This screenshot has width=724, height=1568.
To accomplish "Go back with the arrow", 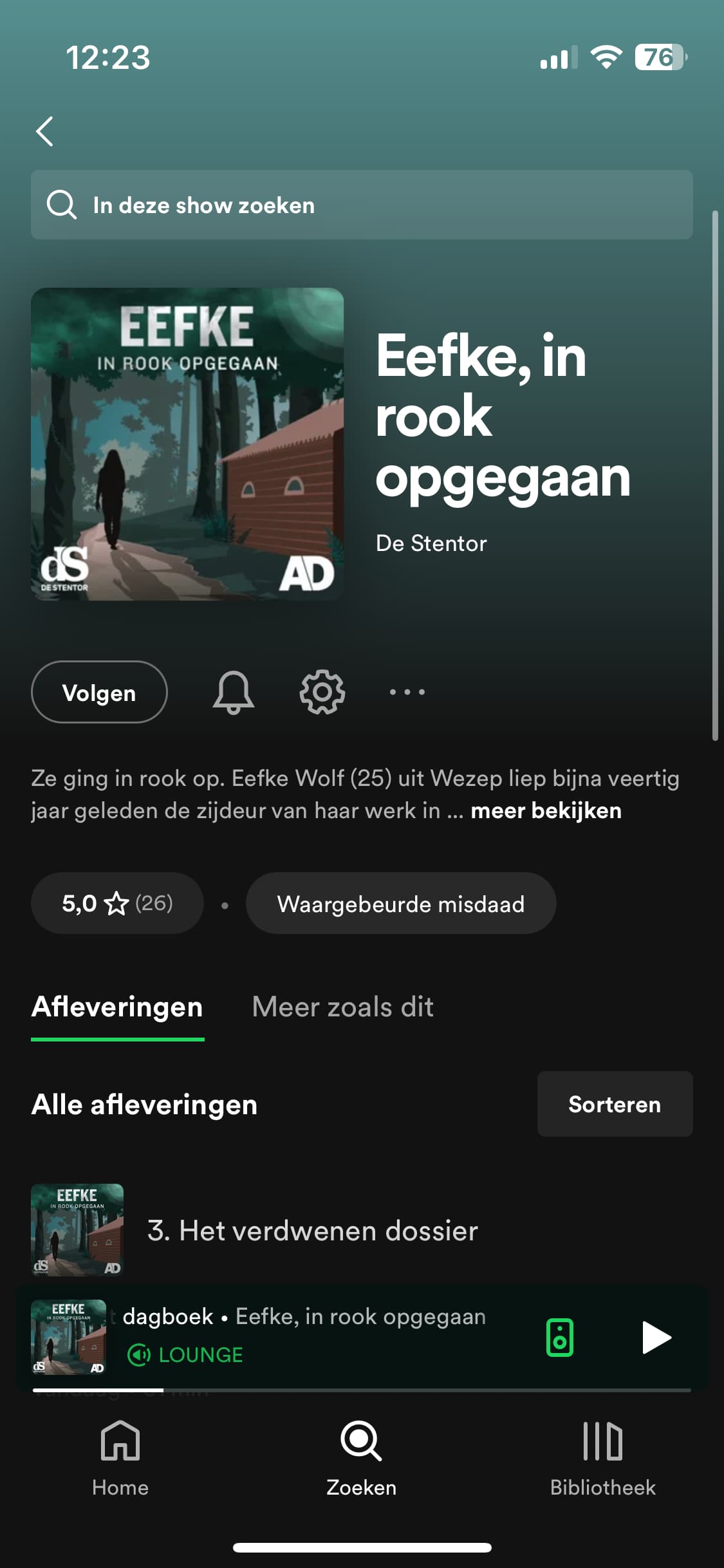I will (x=44, y=132).
